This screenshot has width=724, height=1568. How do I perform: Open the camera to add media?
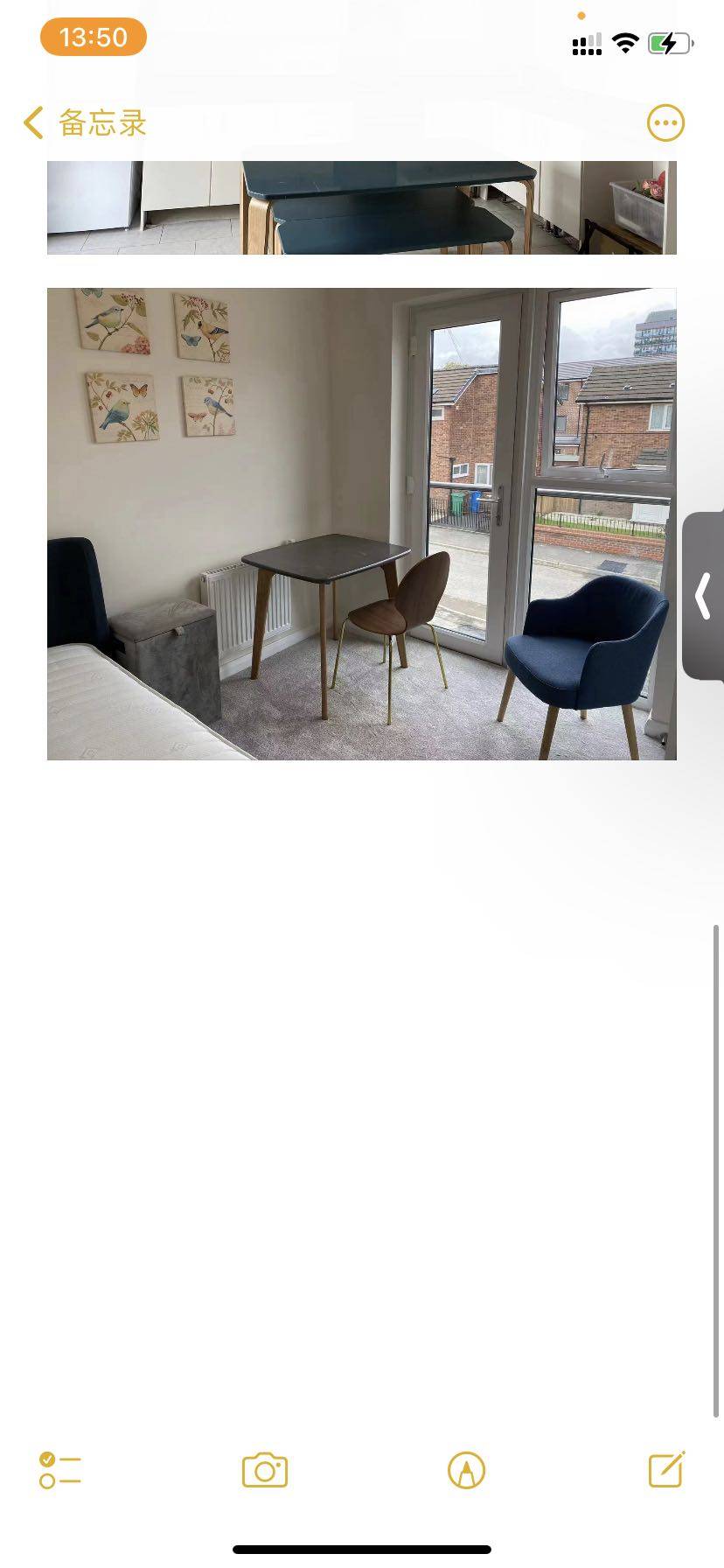click(x=265, y=1470)
